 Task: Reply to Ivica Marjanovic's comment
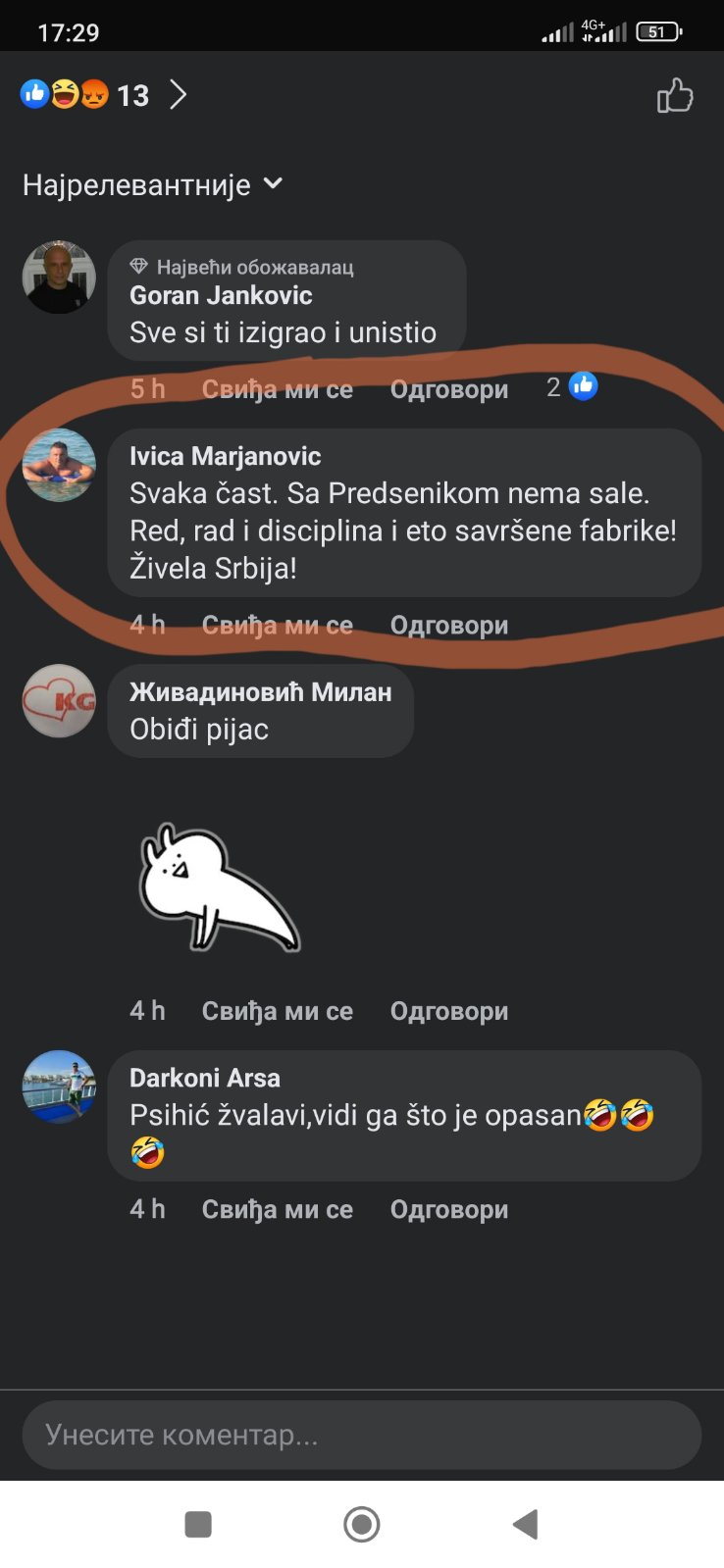448,625
